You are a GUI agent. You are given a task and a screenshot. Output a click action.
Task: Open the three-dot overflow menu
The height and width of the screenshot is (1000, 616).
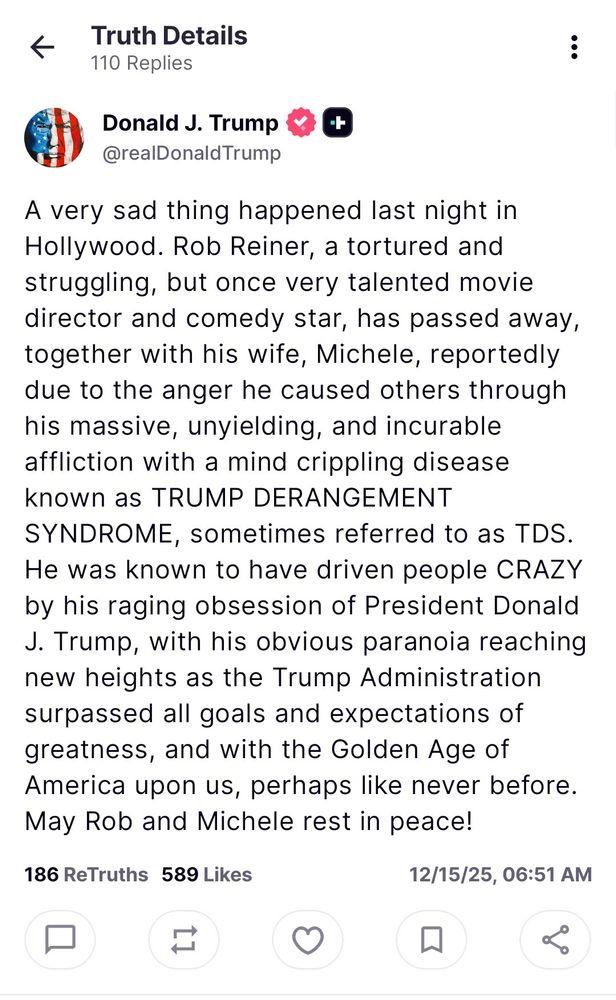click(x=574, y=47)
